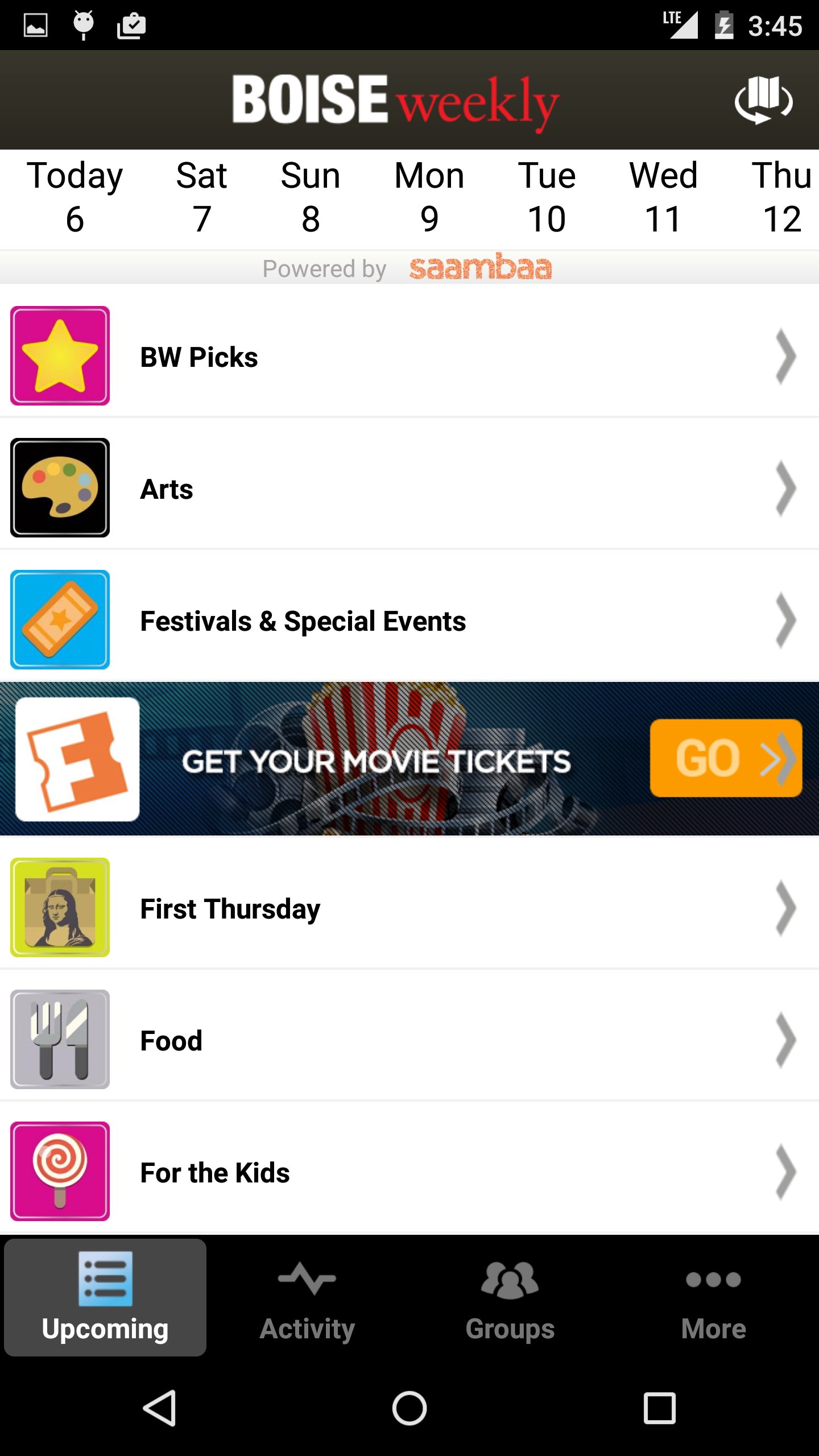The width and height of the screenshot is (819, 1456).
Task: View Food events
Action: pyautogui.click(x=409, y=1040)
